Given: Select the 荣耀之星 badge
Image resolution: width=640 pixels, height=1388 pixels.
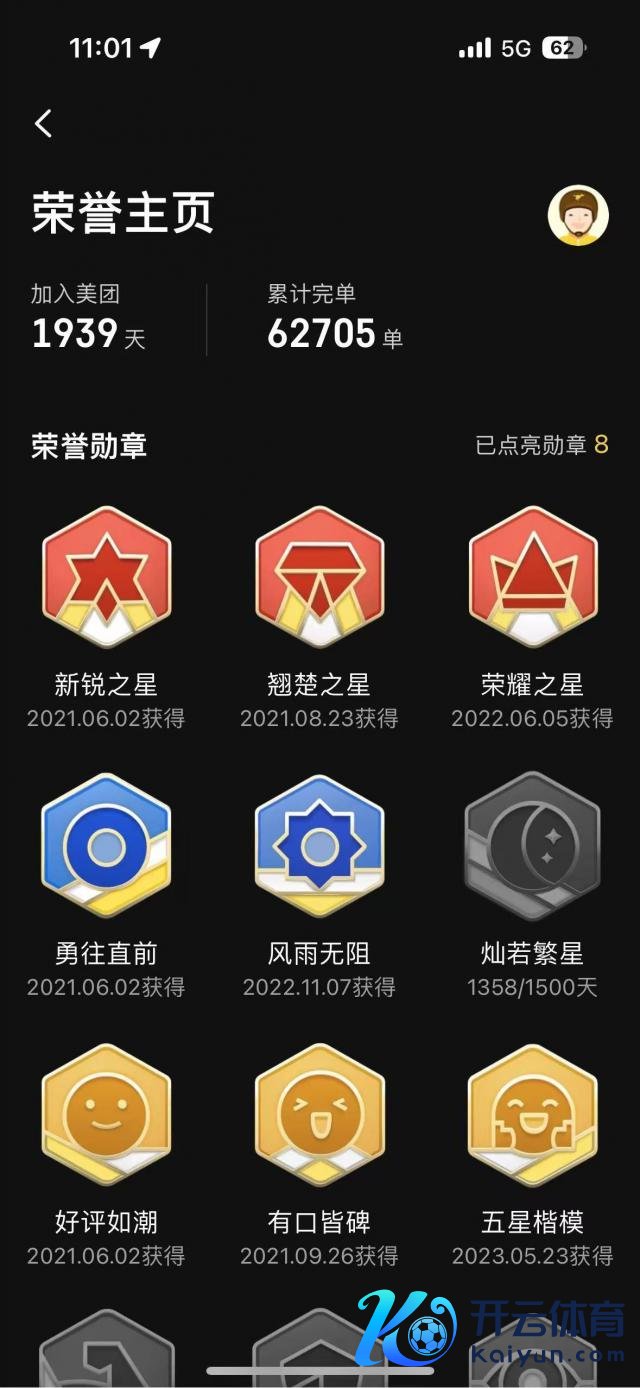Looking at the screenshot, I should coord(532,578).
